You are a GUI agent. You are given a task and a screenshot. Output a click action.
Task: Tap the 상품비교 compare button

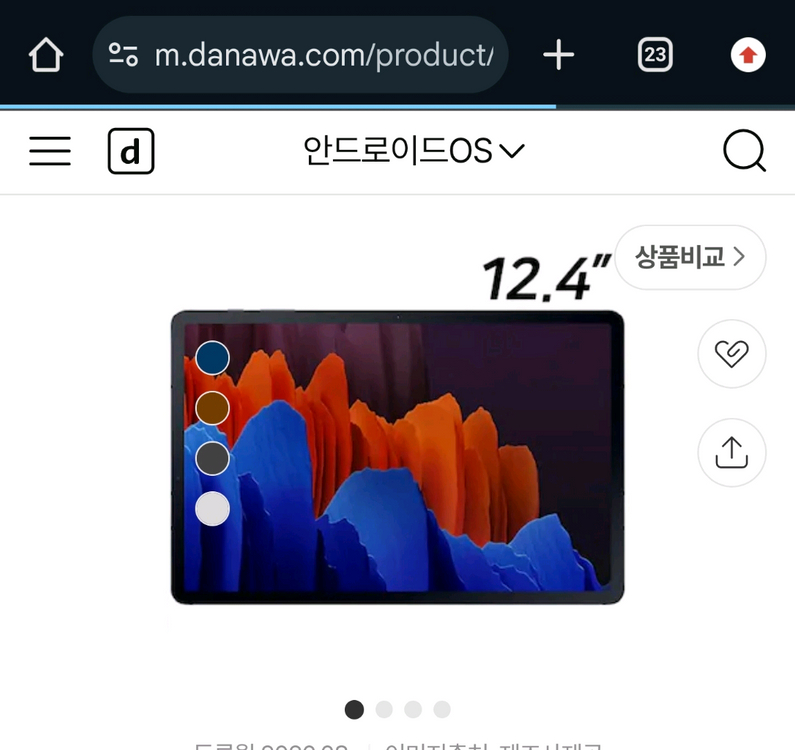pyautogui.click(x=690, y=257)
